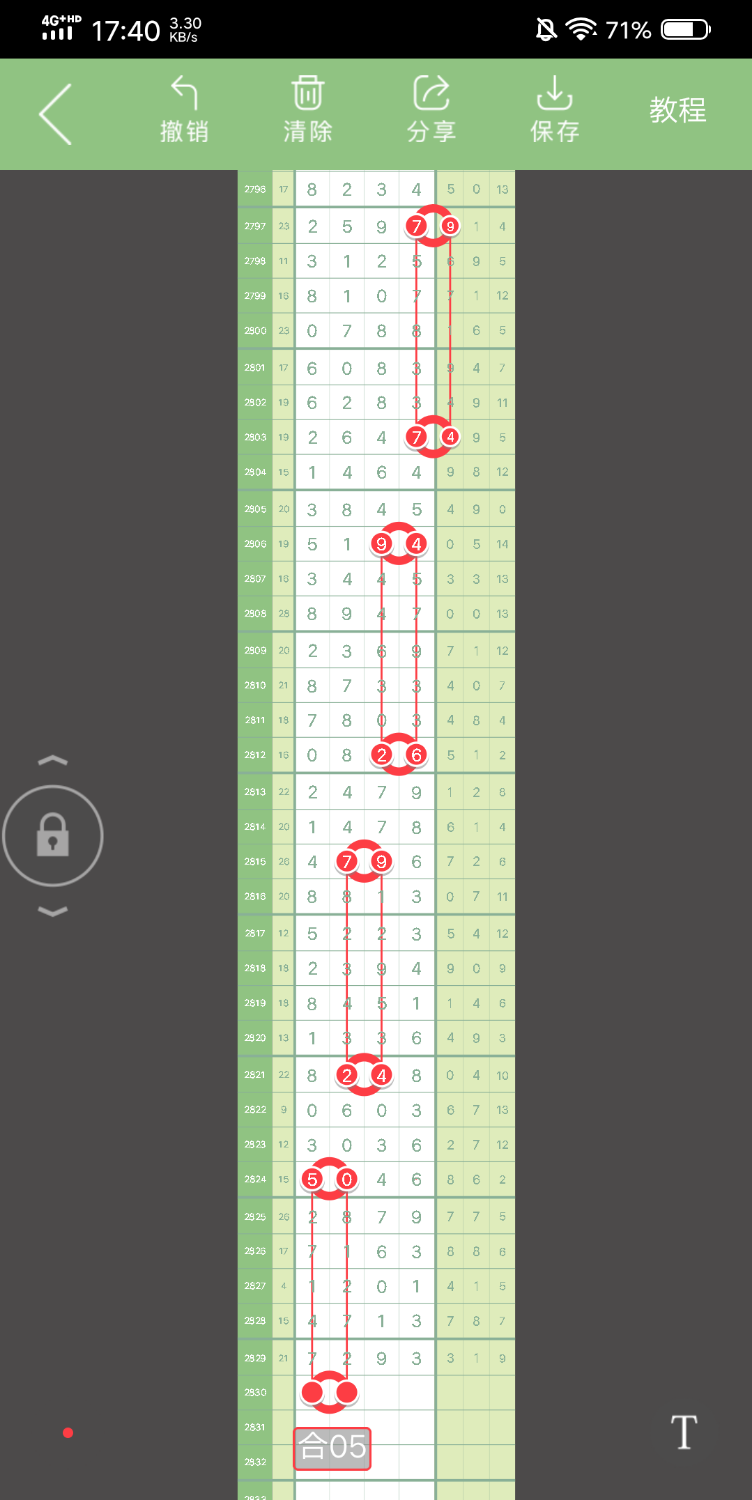Image resolution: width=752 pixels, height=1500 pixels.
Task: Tap the lock icon on the left
Action: pyautogui.click(x=53, y=835)
